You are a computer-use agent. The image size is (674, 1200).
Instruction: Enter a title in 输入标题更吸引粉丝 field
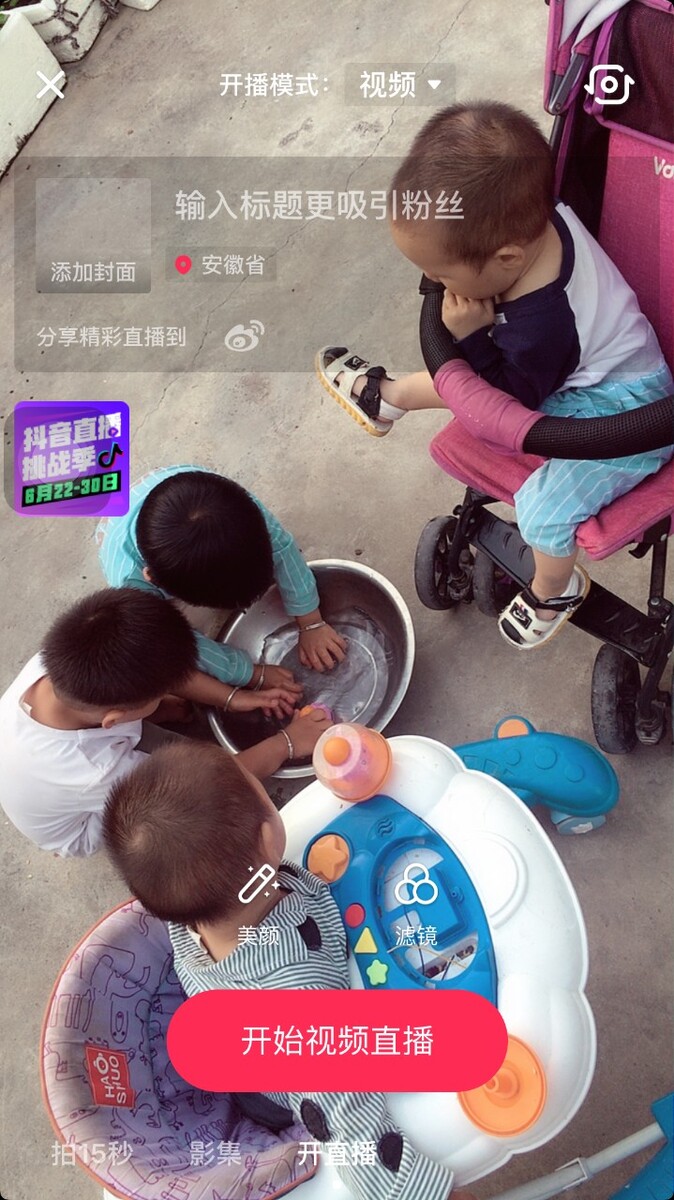click(320, 206)
